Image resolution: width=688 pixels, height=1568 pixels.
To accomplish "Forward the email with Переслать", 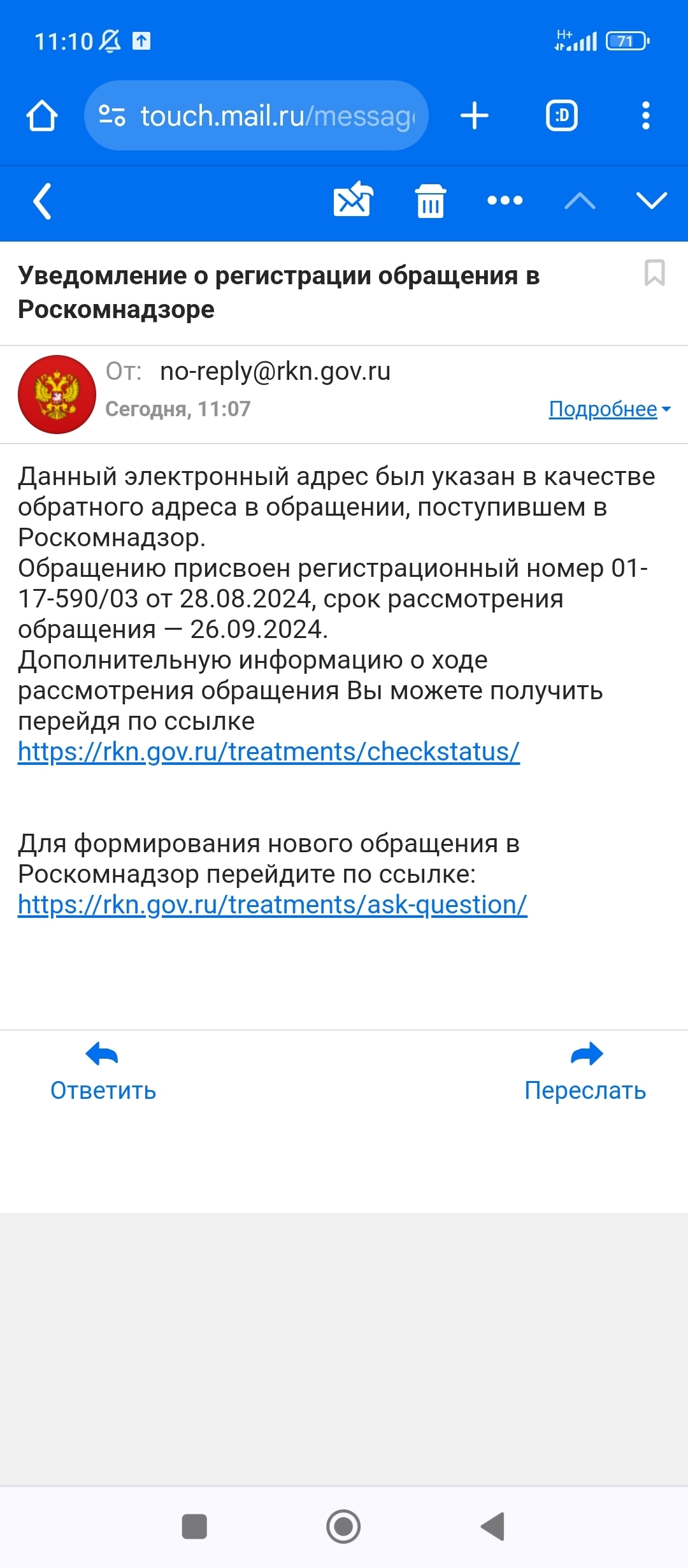I will point(585,1073).
